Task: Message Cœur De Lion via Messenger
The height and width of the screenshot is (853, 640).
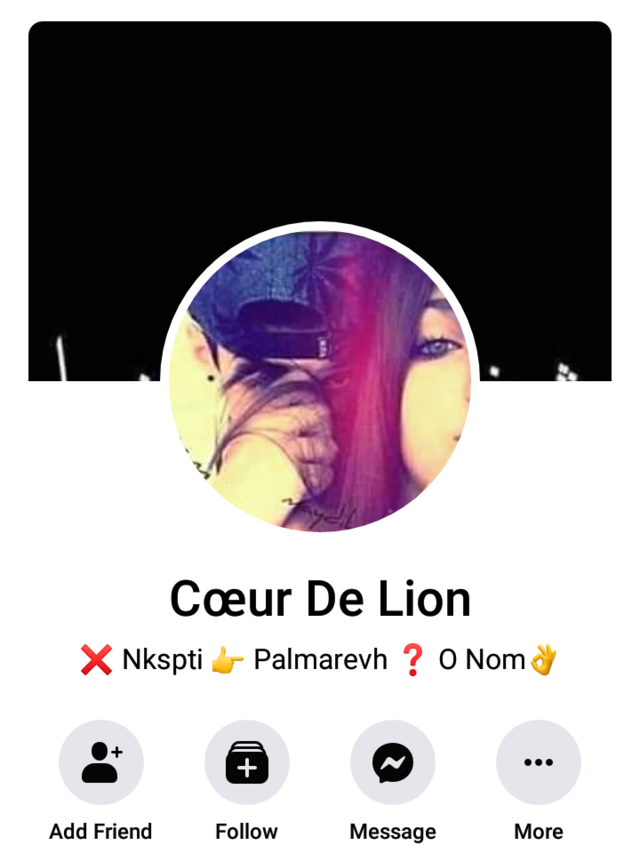Action: 393,763
